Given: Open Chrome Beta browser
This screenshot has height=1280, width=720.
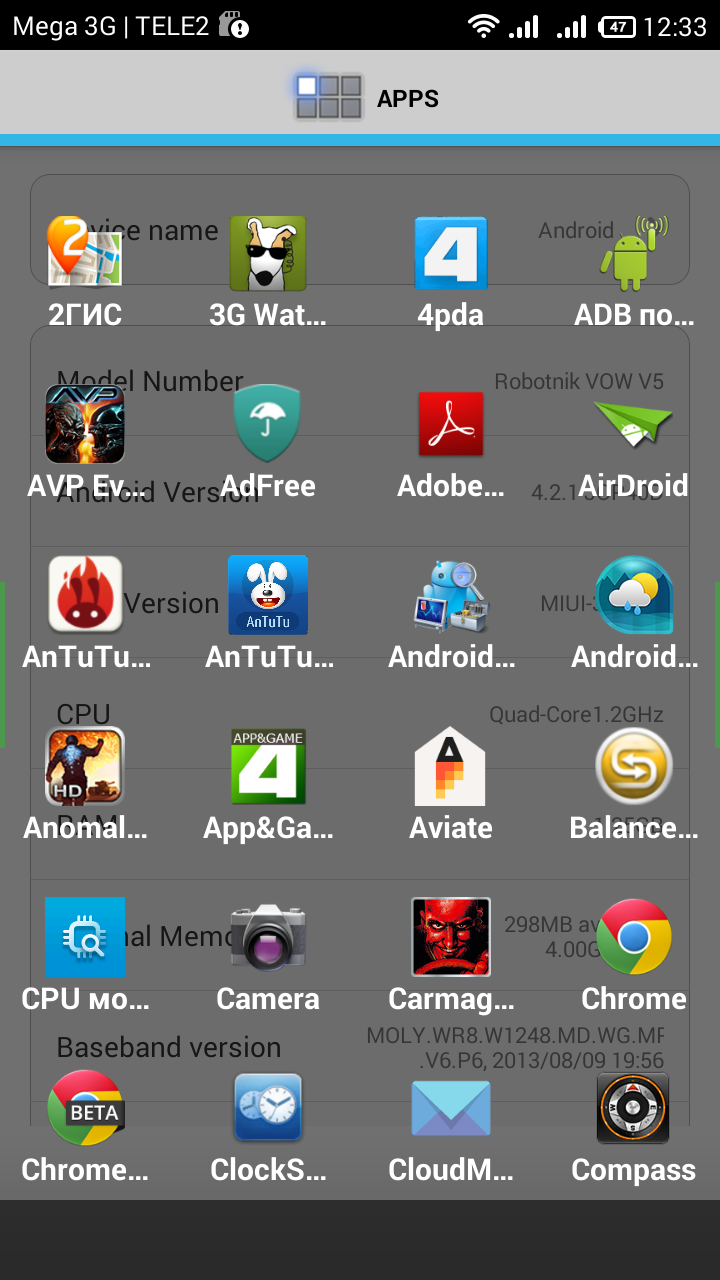Looking at the screenshot, I should 85,1109.
